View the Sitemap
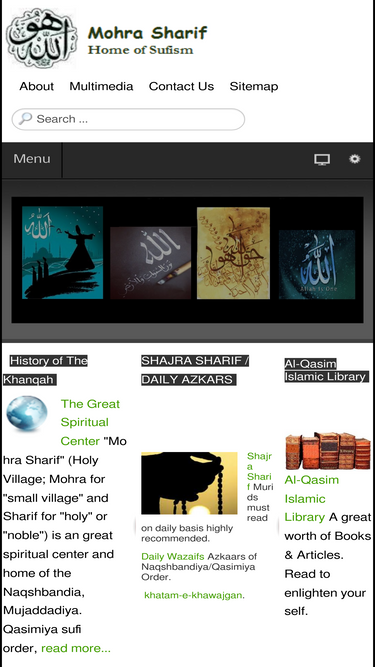Image resolution: width=375 pixels, height=667 pixels. (x=254, y=86)
